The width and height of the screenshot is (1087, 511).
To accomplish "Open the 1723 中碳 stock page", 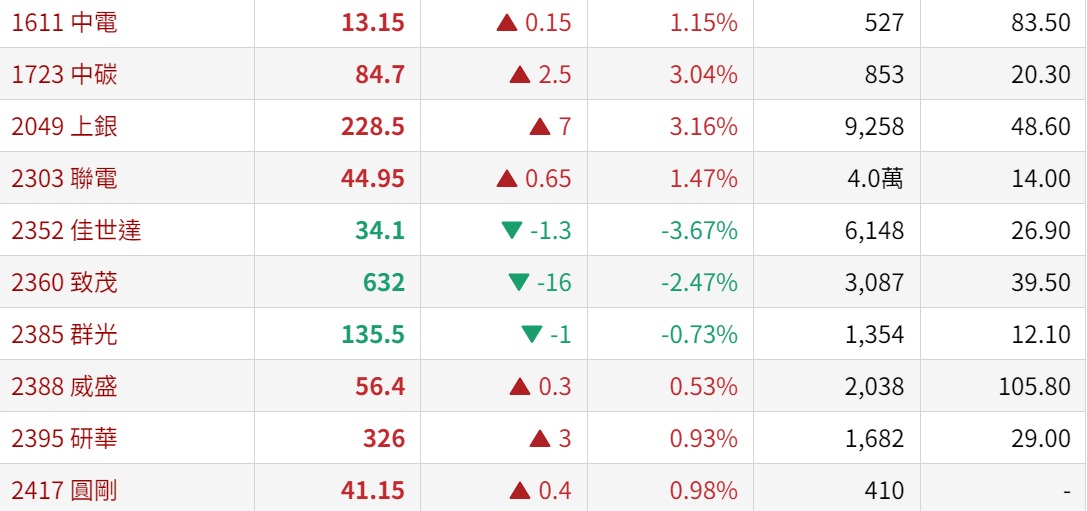I will pos(64,74).
